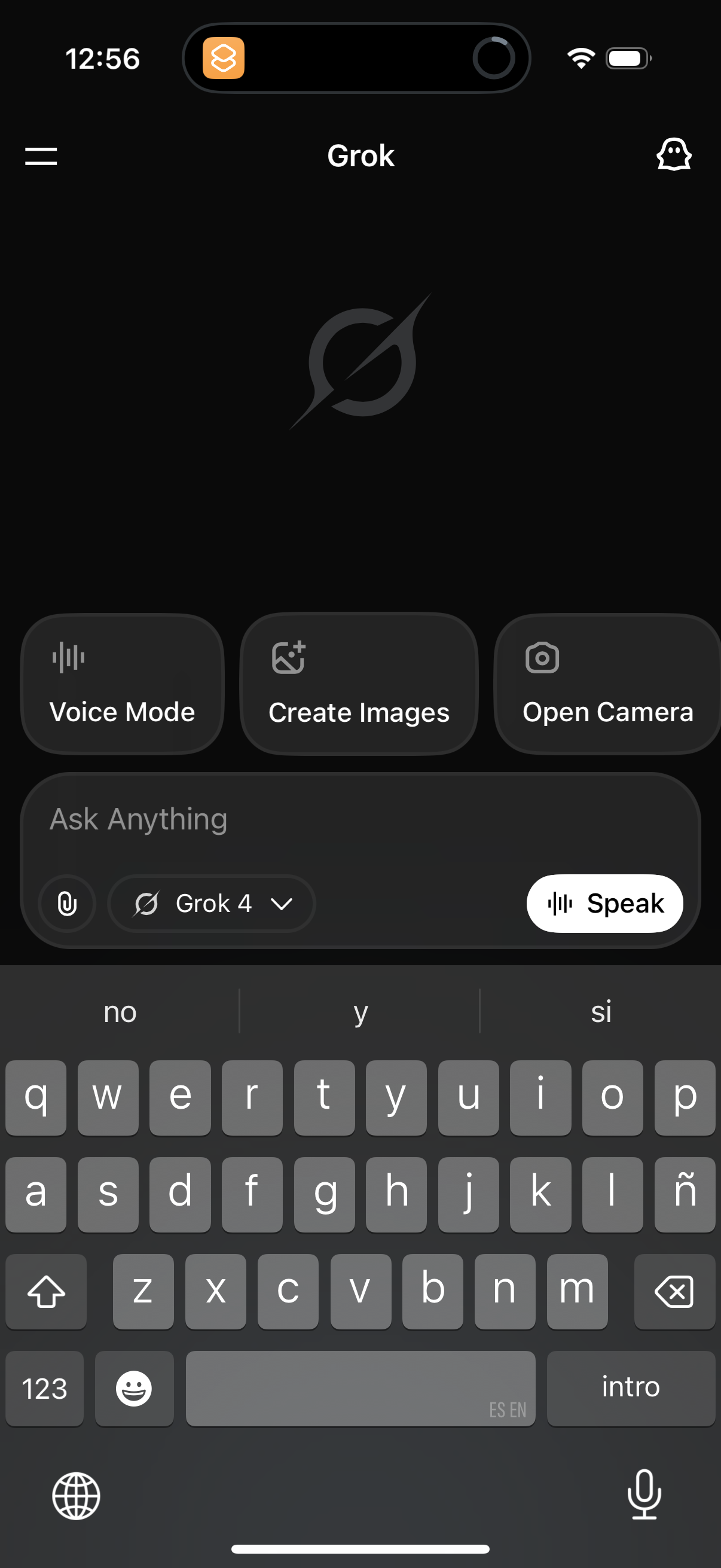
Task: Open the Grok 4 model selector
Action: tap(211, 904)
